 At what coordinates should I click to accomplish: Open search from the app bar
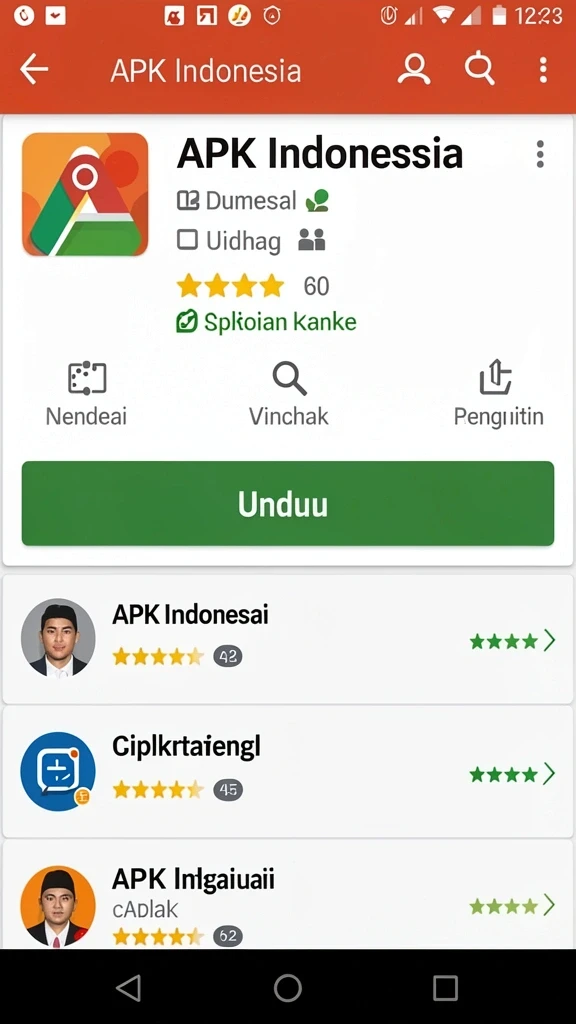480,69
